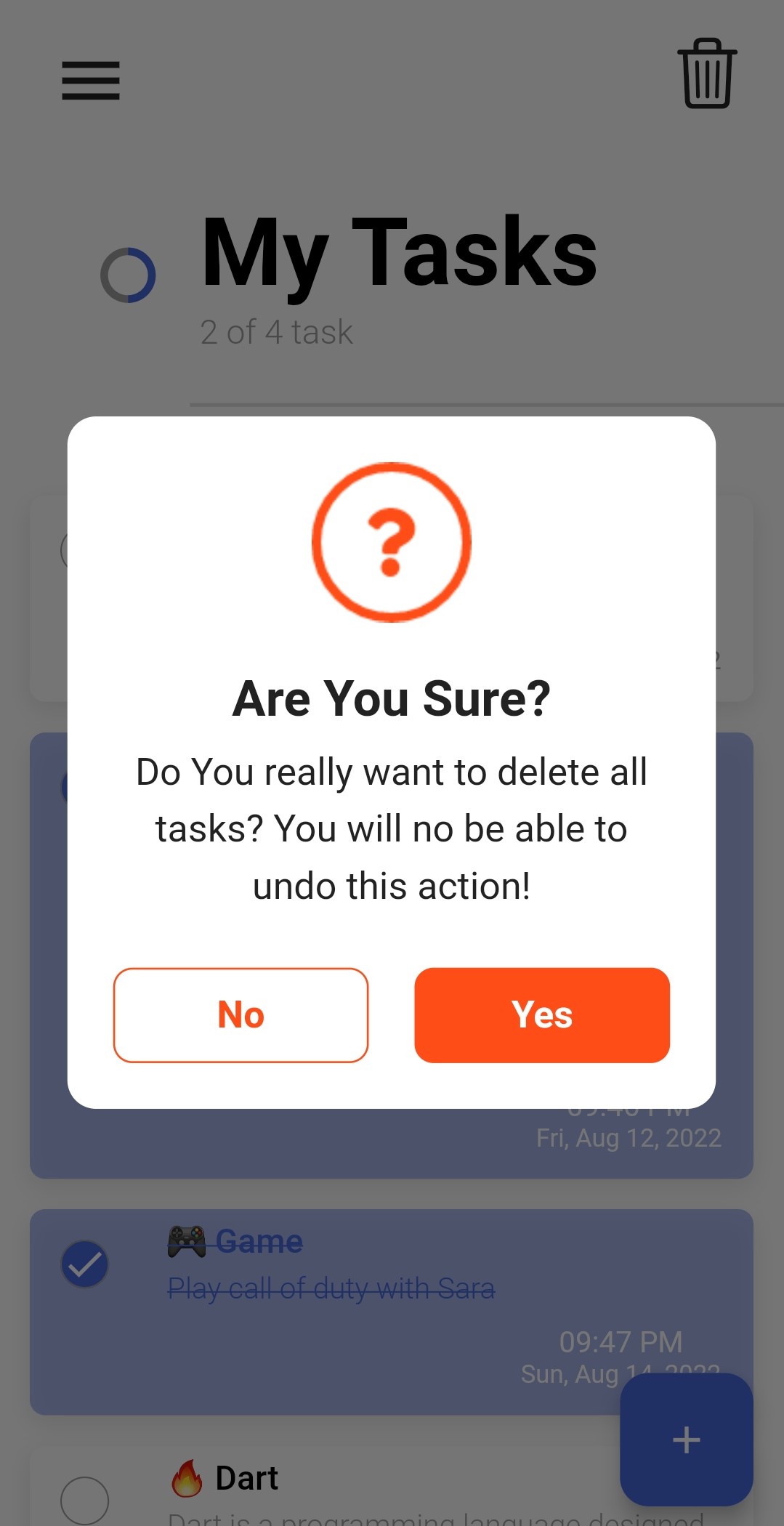Uncheck the Game task checkbox
Screen dimensions: 784x1526
click(x=85, y=1264)
